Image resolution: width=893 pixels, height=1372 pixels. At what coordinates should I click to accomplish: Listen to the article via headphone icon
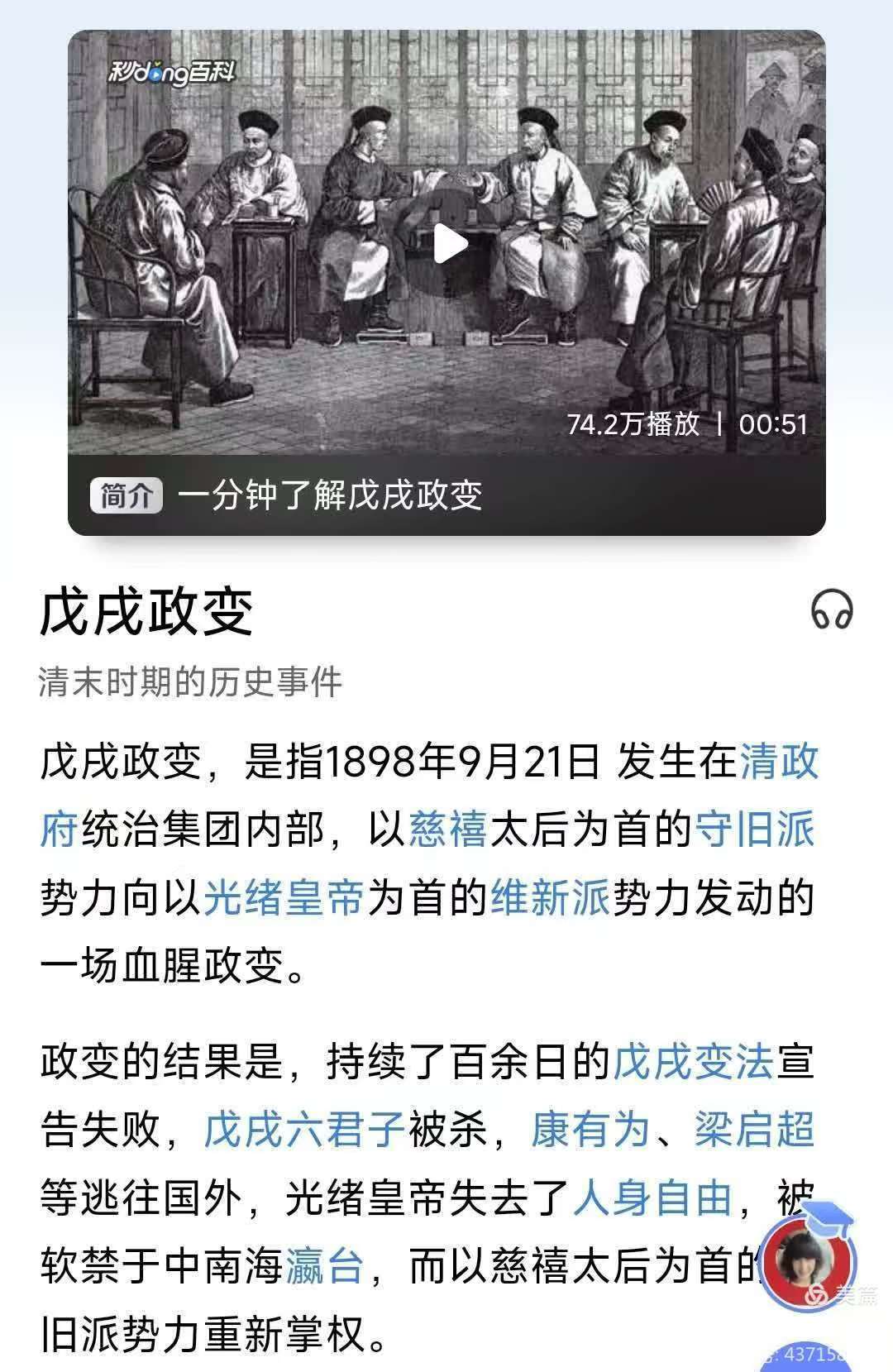coord(831,610)
